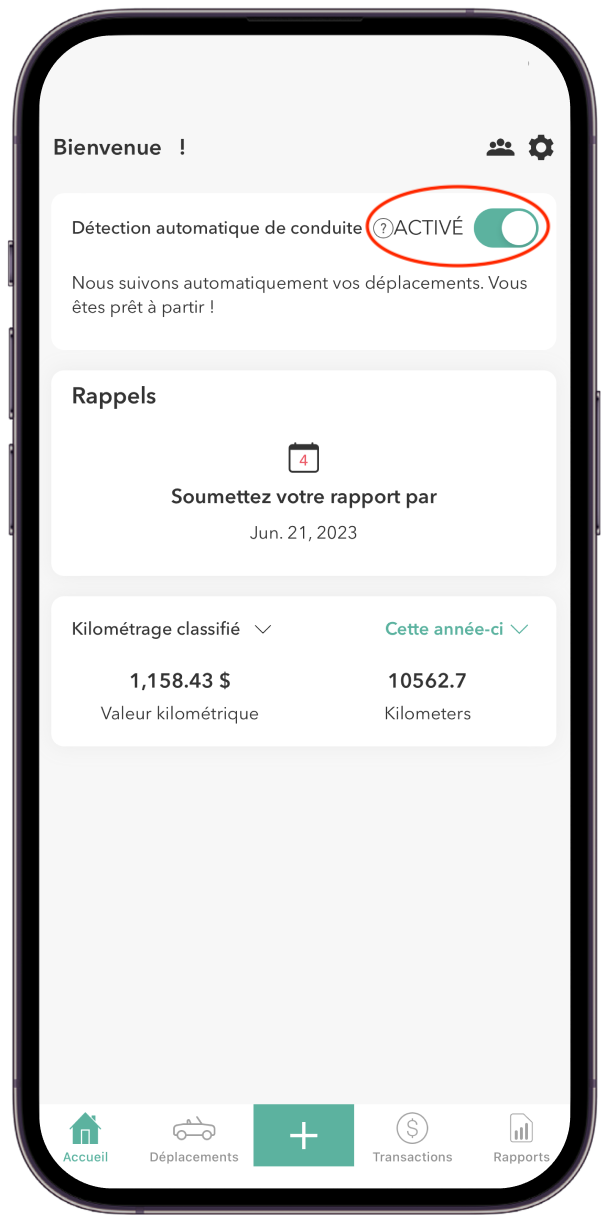The height and width of the screenshot is (1225, 609).
Task: Tap the question mark help icon
Action: 382,228
